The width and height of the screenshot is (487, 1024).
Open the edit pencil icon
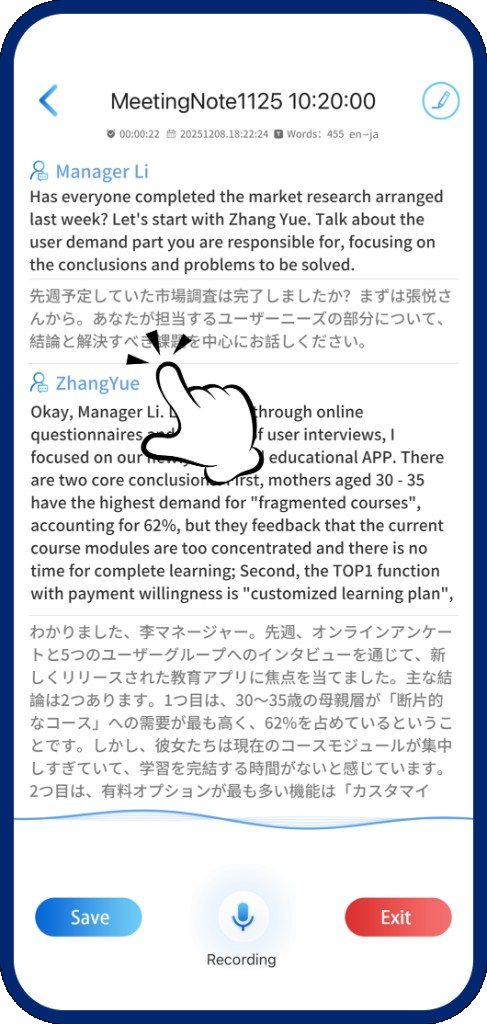pyautogui.click(x=441, y=101)
